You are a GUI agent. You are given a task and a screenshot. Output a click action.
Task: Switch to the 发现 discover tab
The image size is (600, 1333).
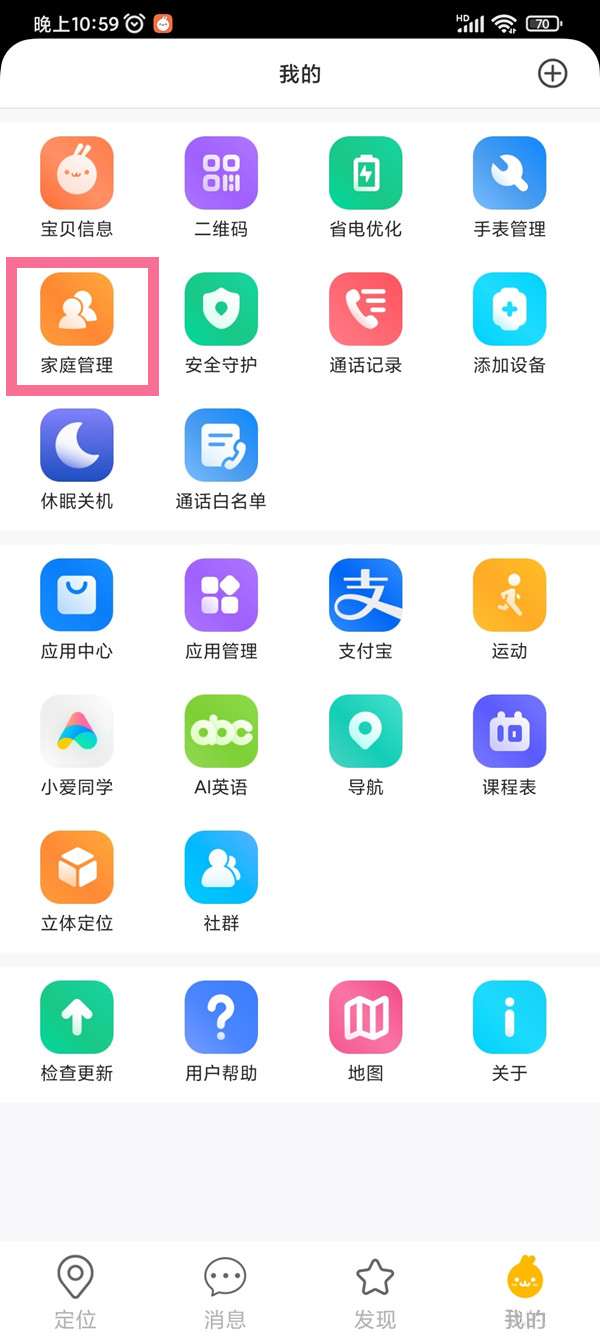[x=375, y=1291]
